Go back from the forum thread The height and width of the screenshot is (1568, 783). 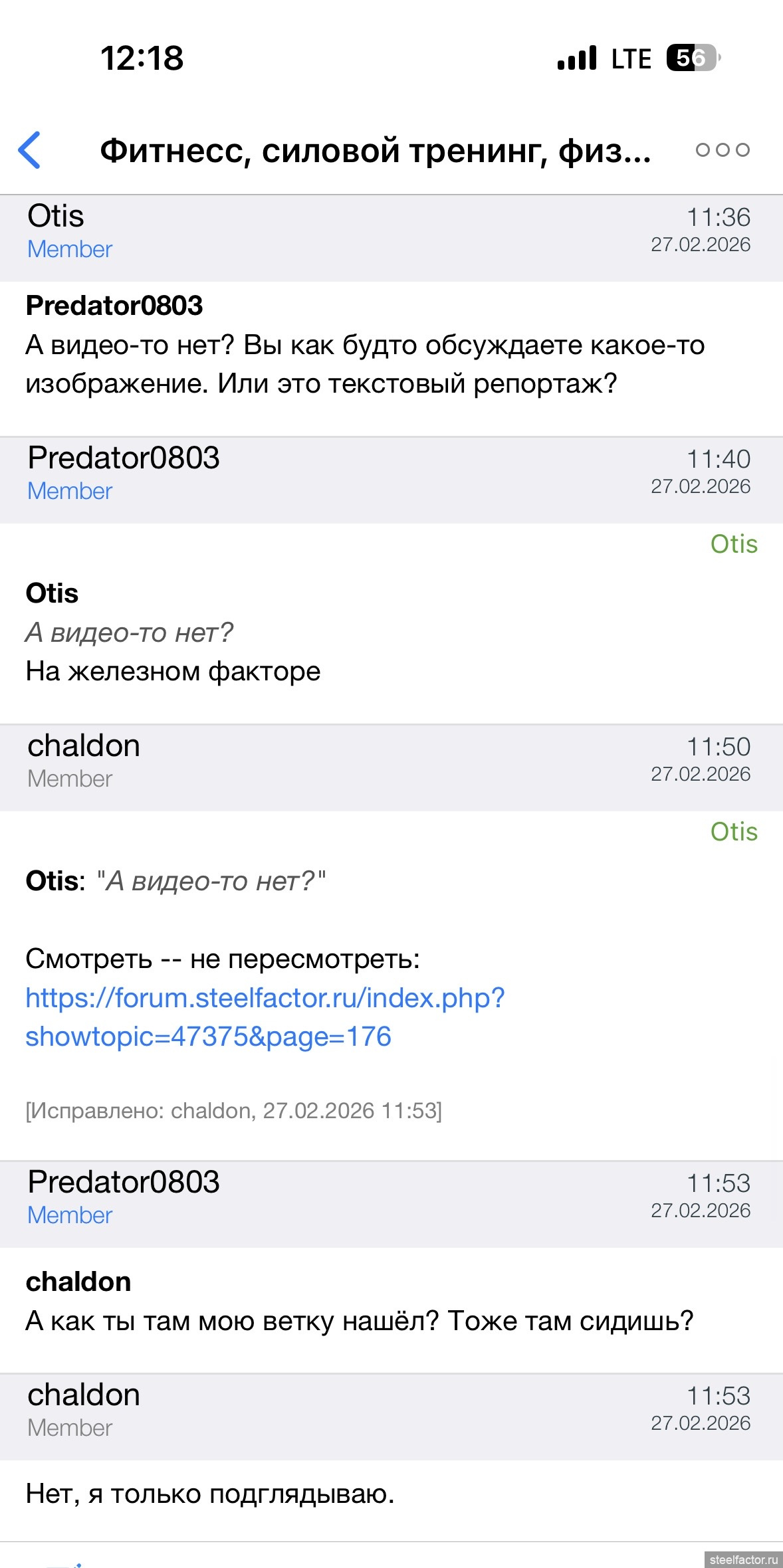30,150
